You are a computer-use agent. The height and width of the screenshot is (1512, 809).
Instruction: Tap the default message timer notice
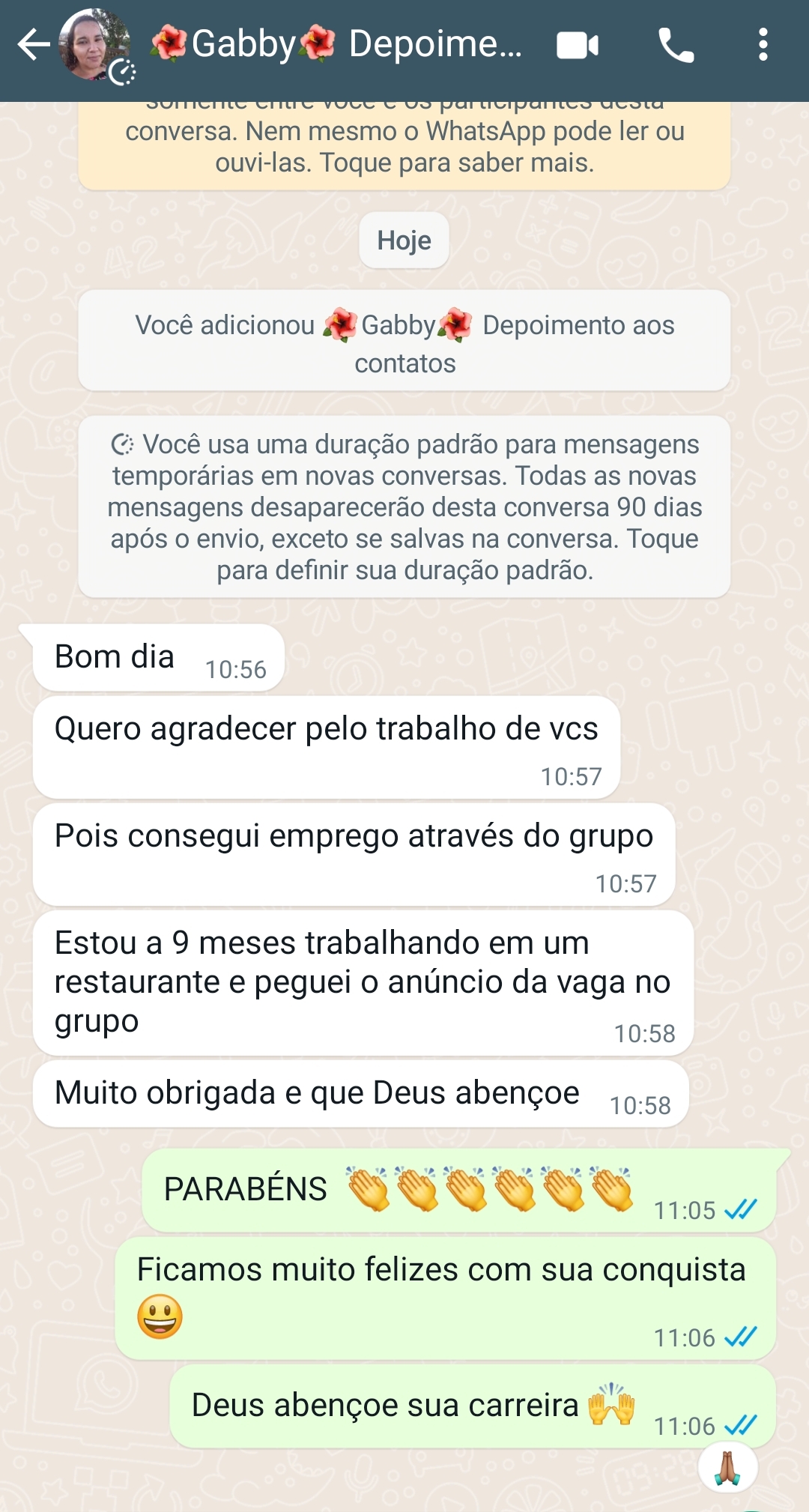[x=404, y=506]
